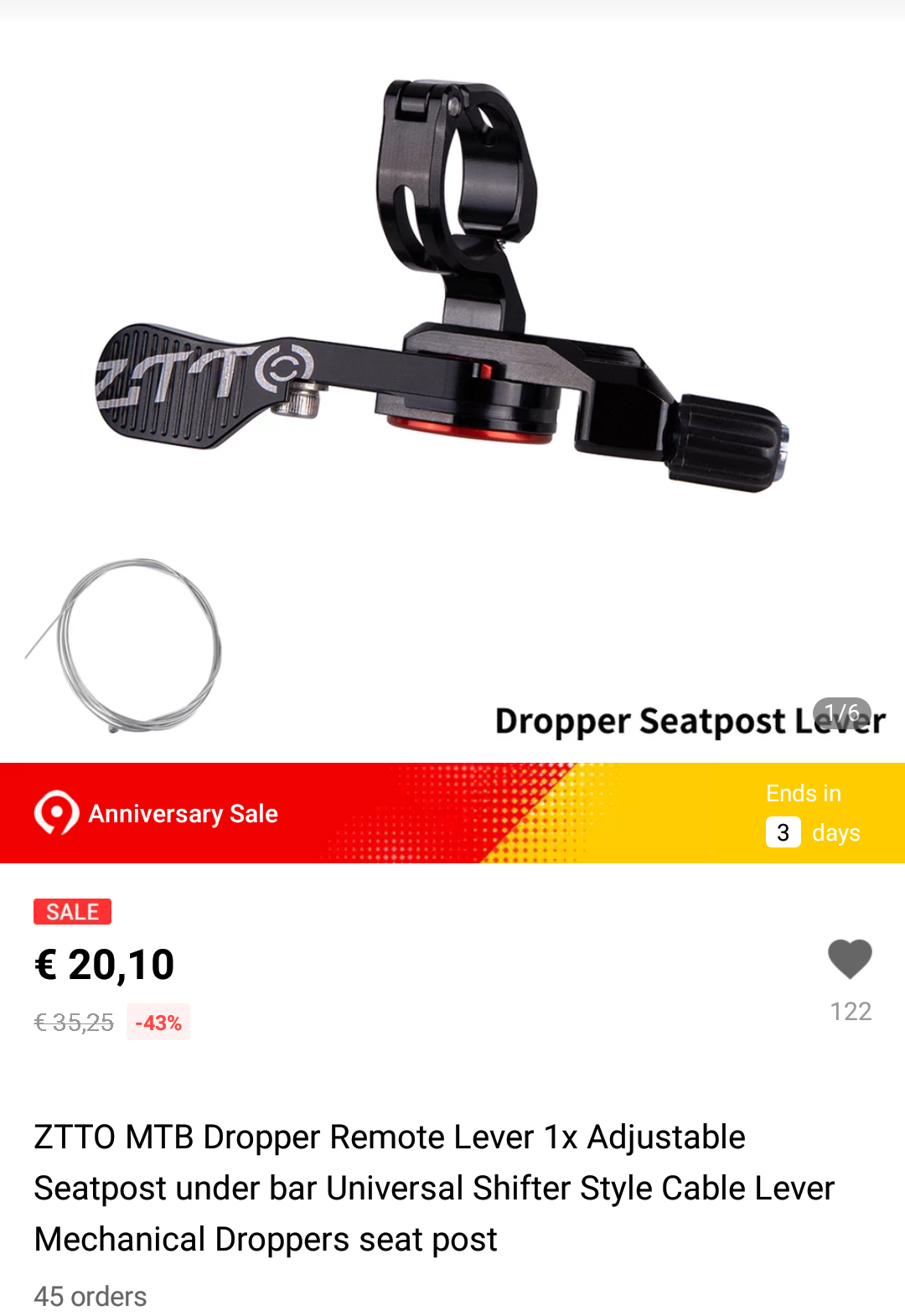Add this ZTTO lever to the wishlist
This screenshot has height=1316, width=905.
coord(850,960)
